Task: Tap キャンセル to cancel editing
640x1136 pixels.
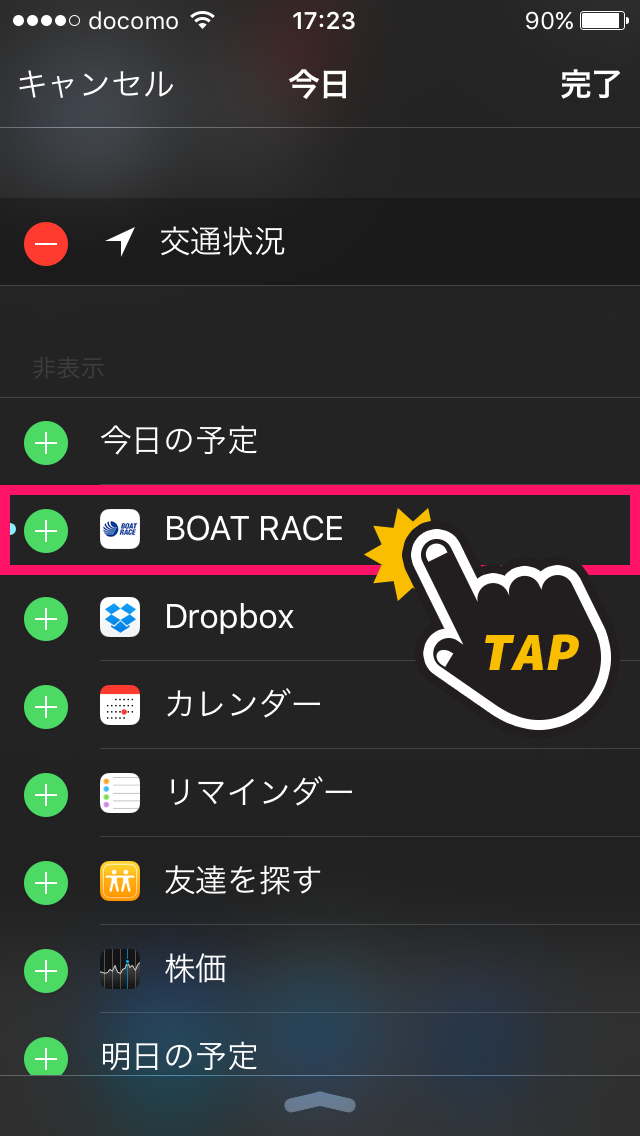Action: 95,84
